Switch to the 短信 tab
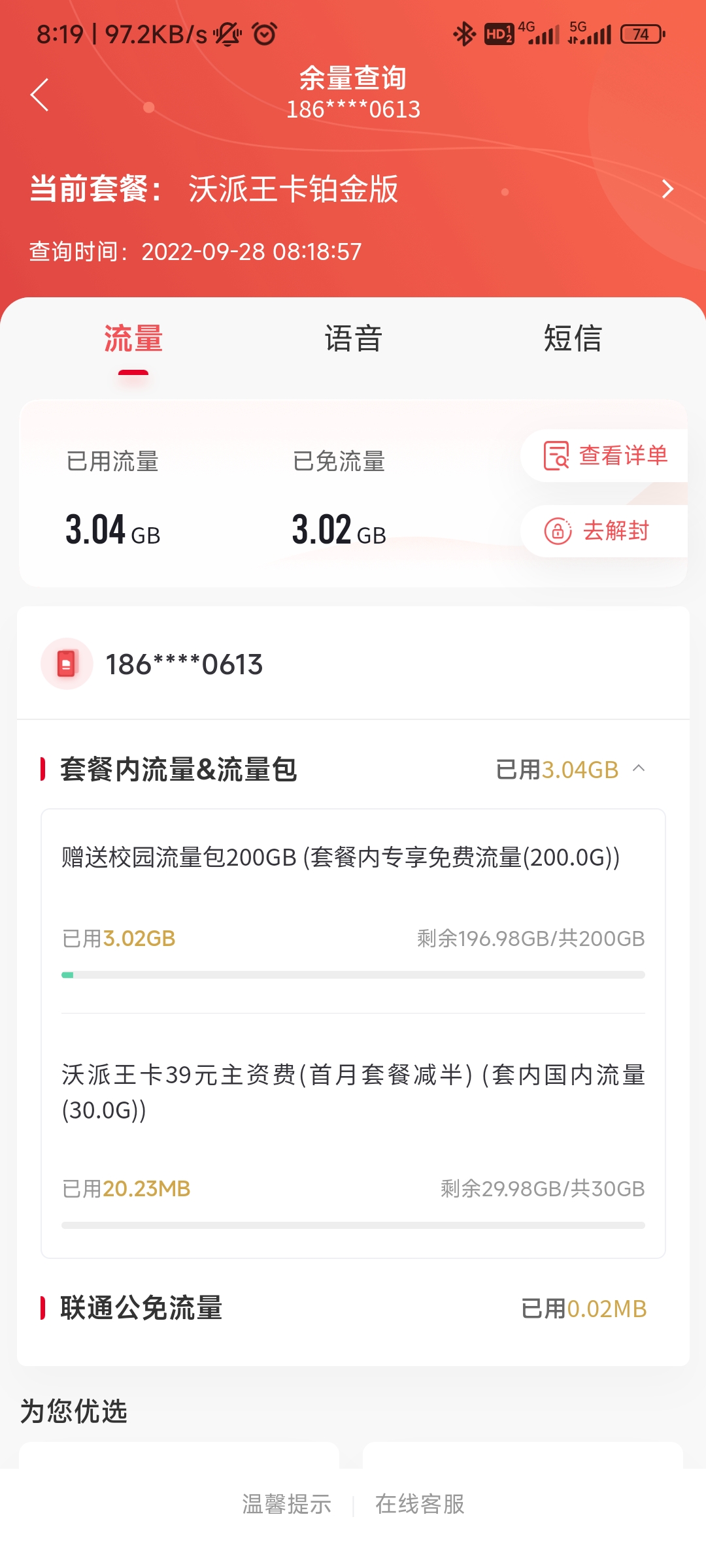706x1568 pixels. [x=573, y=339]
